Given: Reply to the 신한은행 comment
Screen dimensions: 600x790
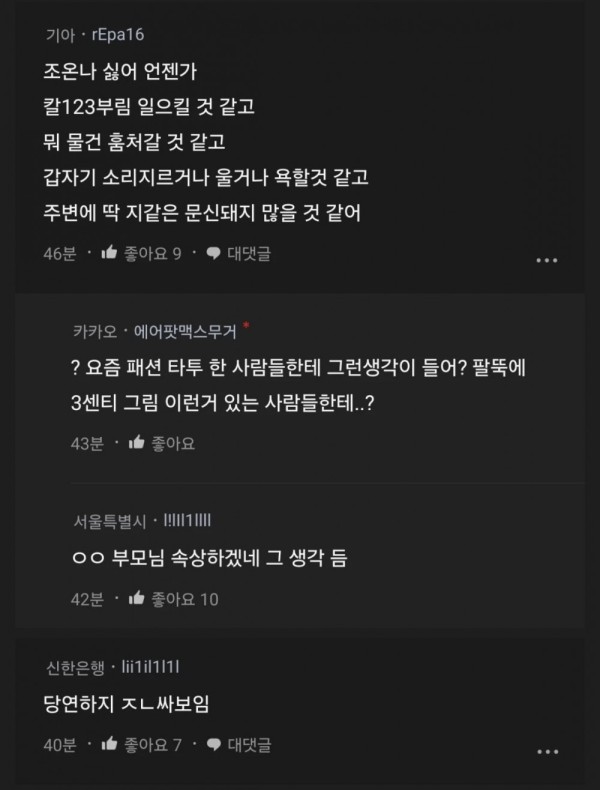Looking at the screenshot, I should click(238, 743).
